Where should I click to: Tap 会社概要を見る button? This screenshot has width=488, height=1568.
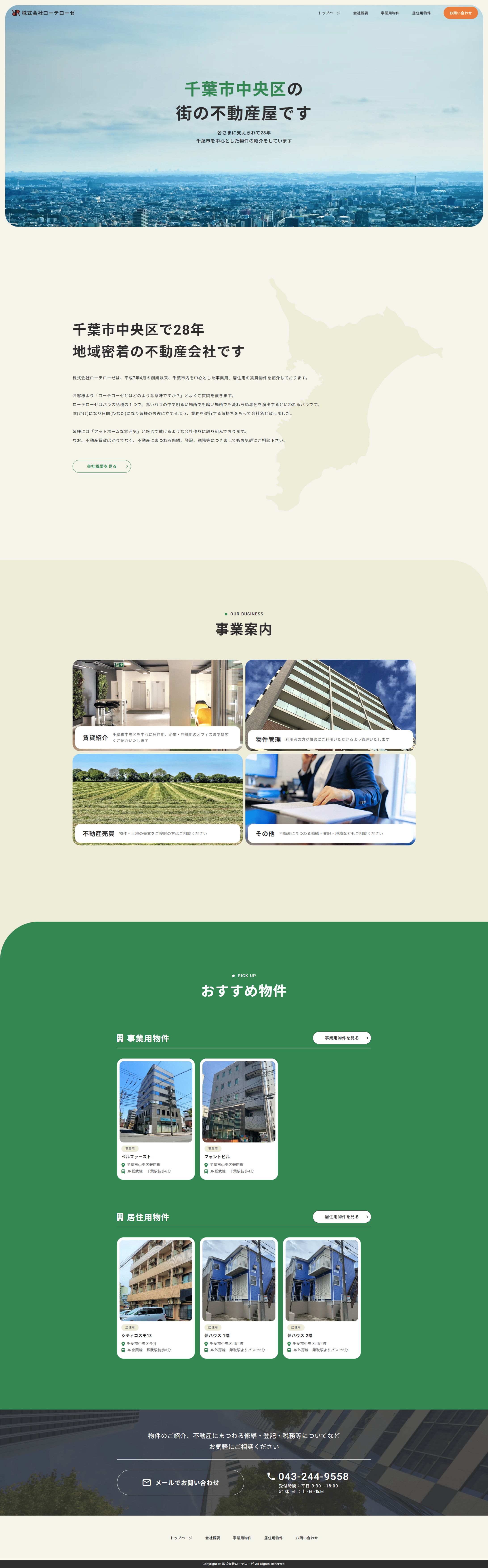click(102, 466)
